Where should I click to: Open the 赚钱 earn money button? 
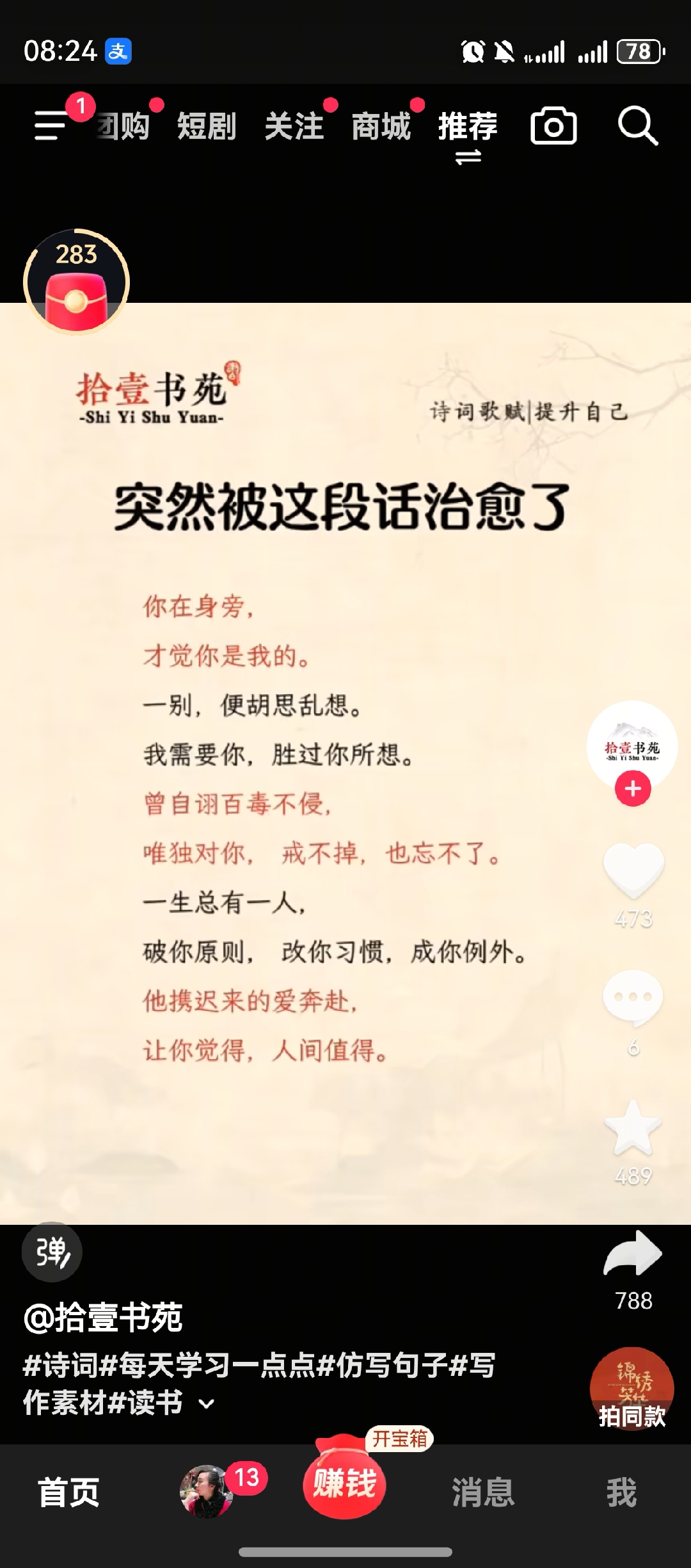344,1483
